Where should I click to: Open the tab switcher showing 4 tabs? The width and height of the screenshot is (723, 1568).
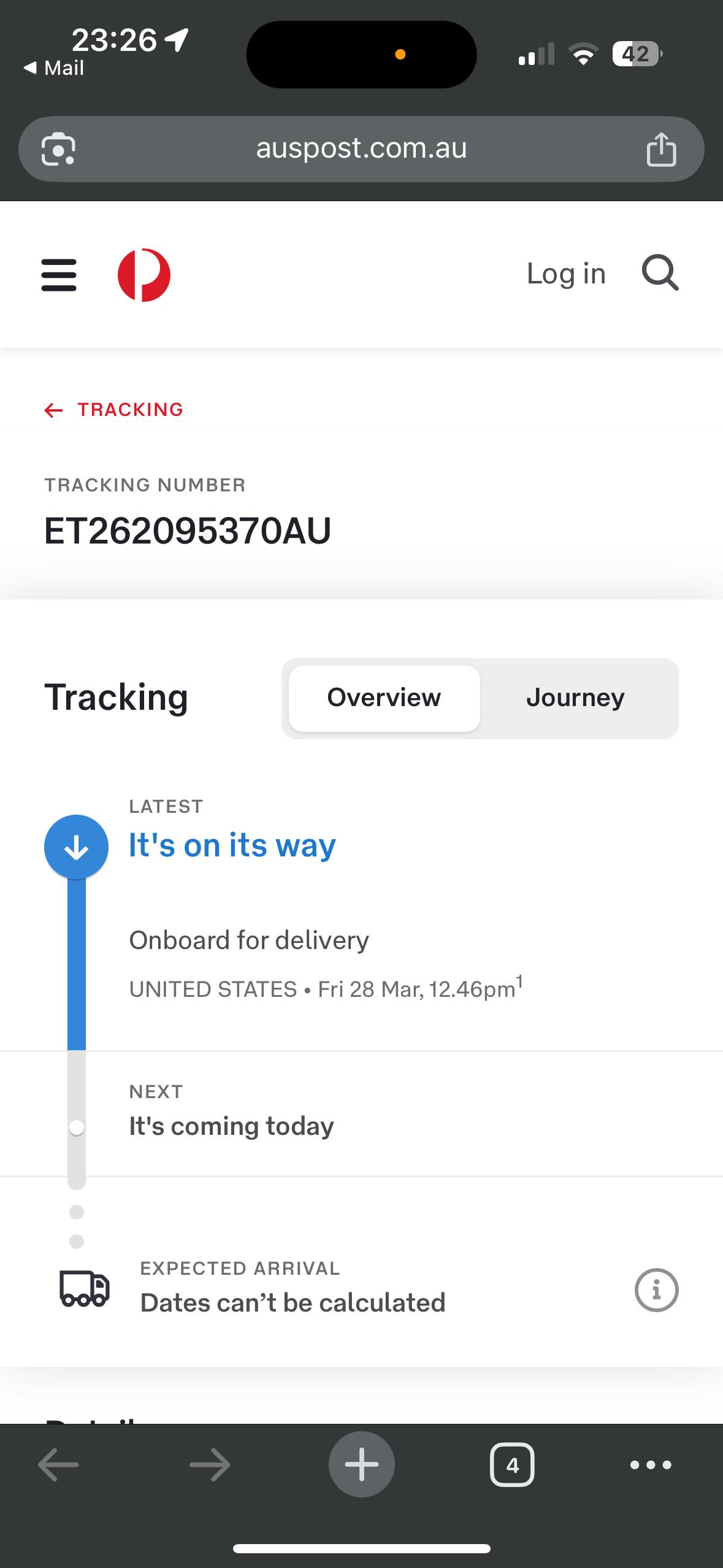point(512,1465)
